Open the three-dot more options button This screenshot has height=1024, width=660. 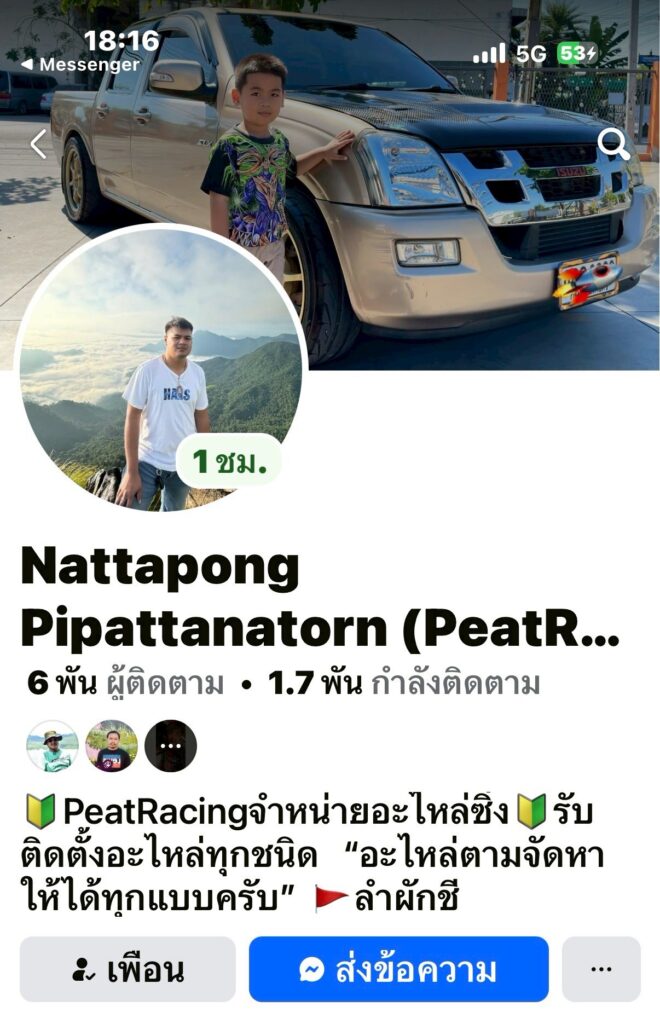coord(601,969)
